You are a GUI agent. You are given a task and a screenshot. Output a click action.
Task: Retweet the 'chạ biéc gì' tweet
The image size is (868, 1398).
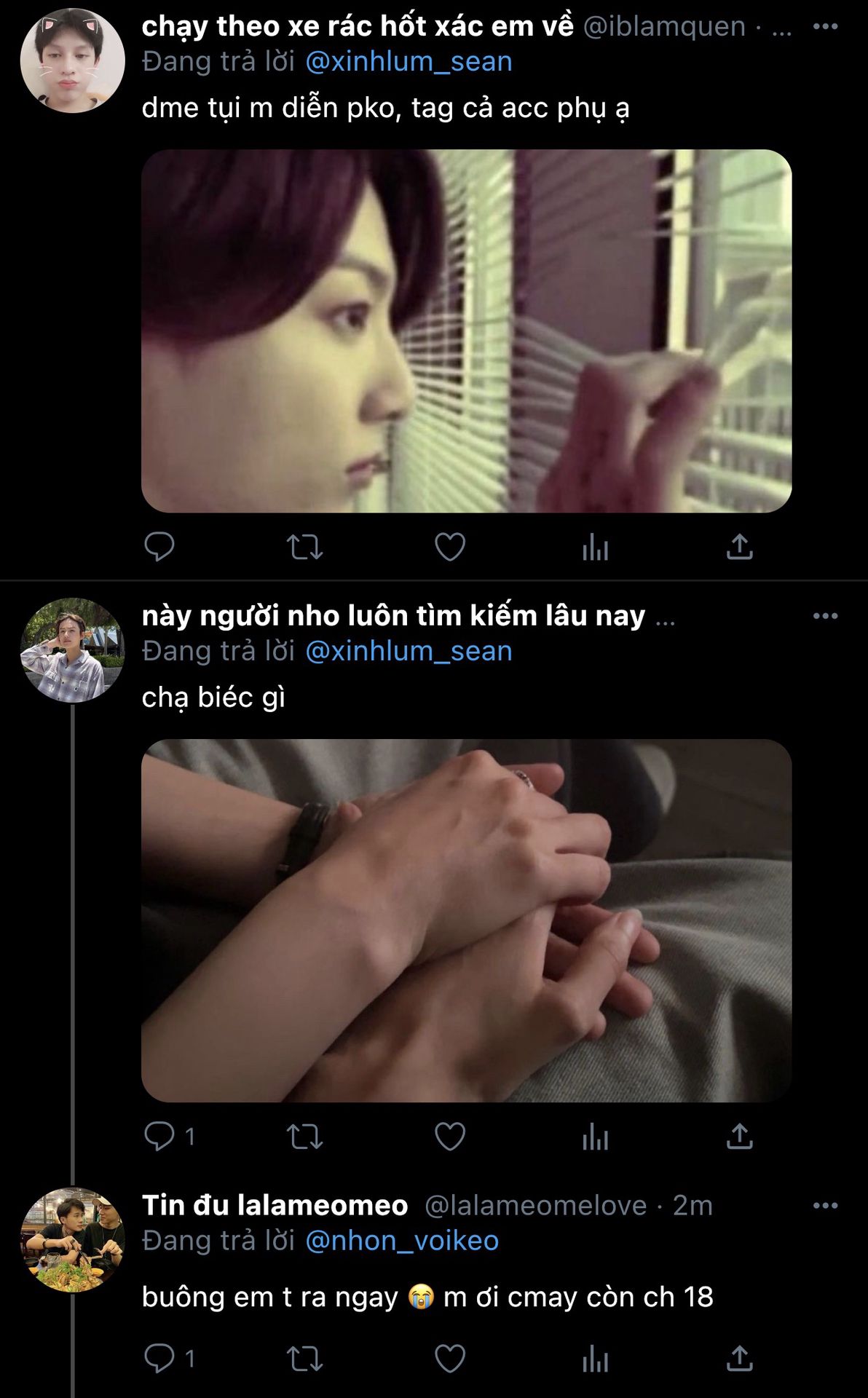(304, 1136)
